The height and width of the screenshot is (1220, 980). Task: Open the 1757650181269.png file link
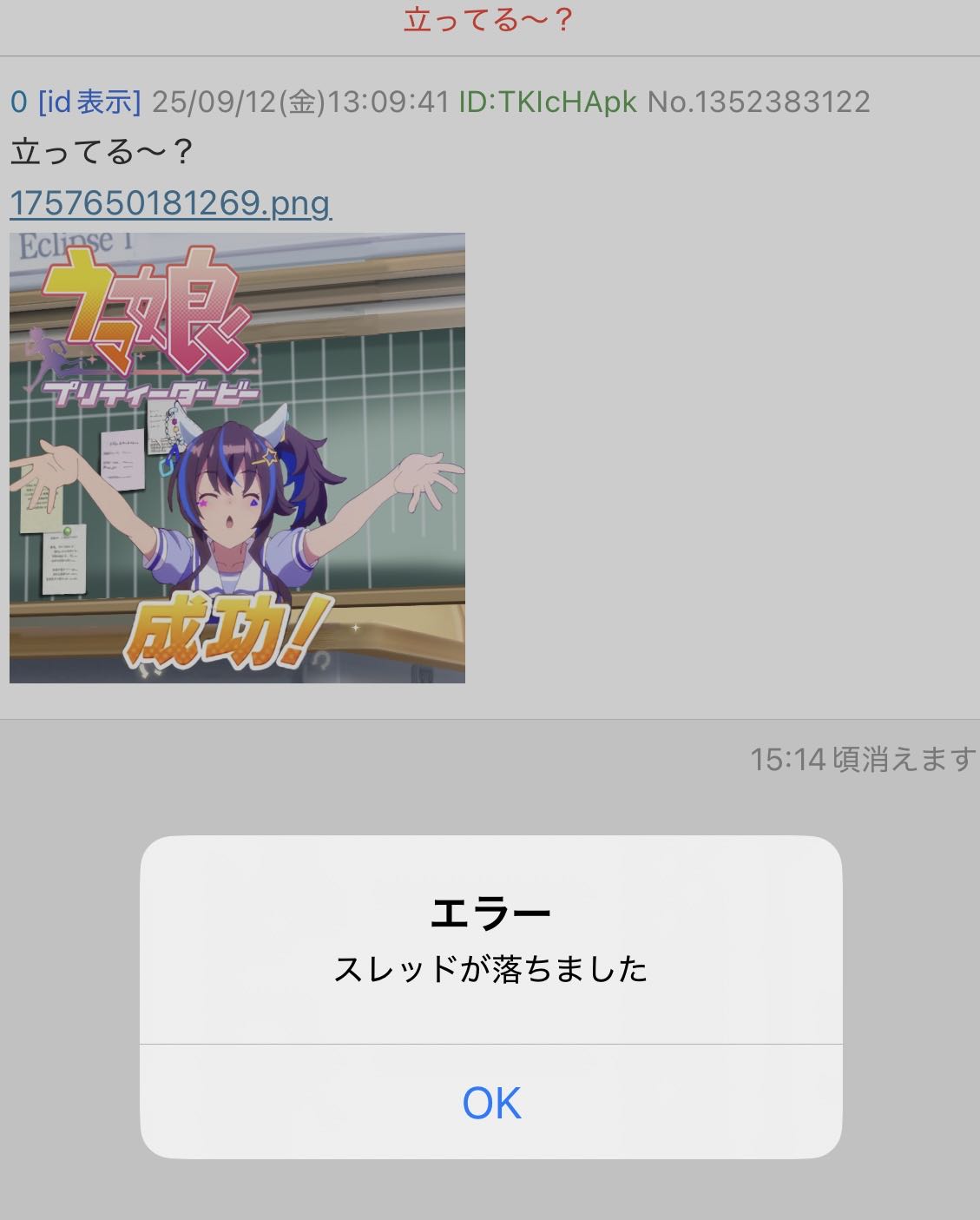[170, 203]
